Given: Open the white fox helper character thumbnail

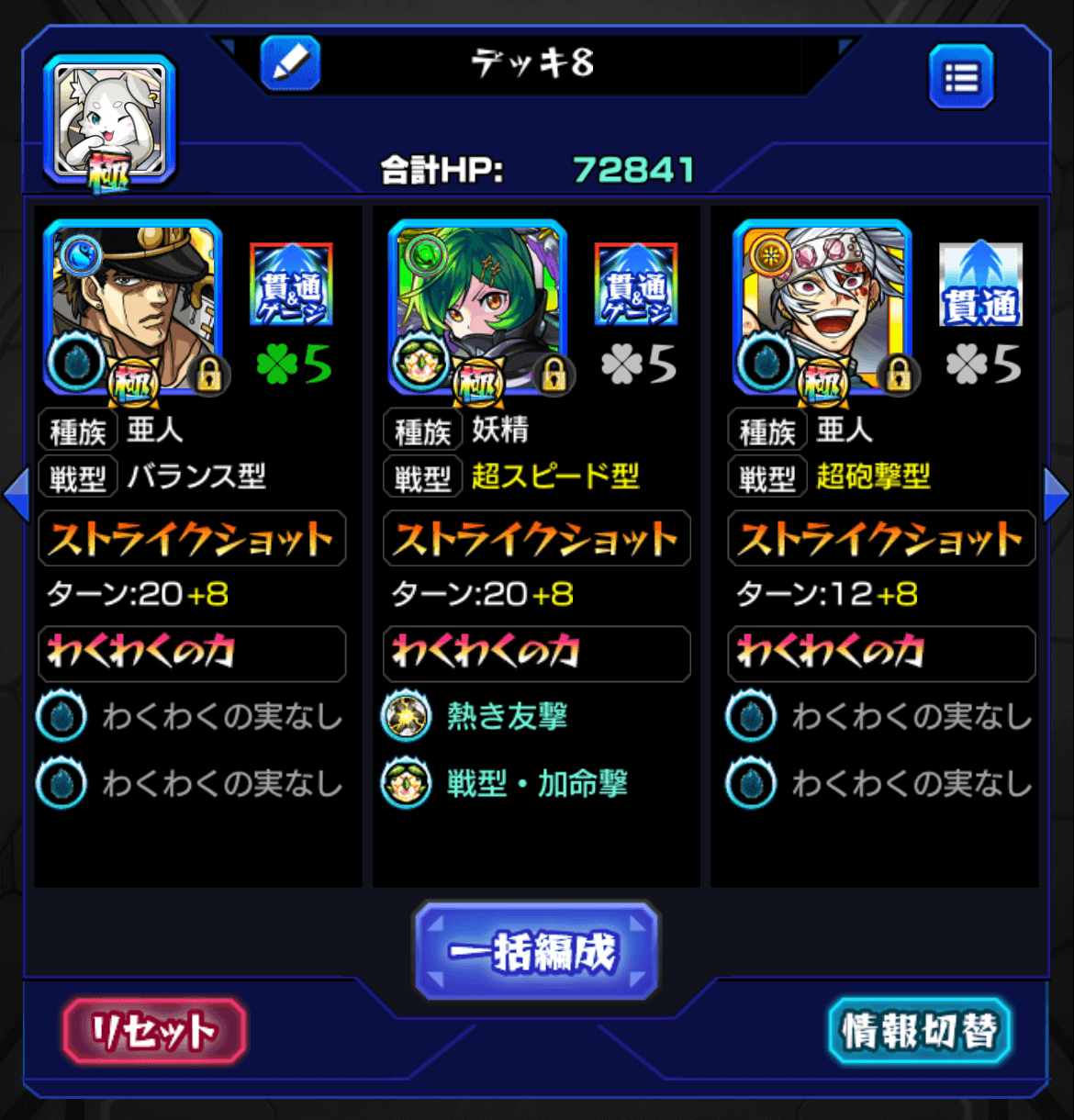Looking at the screenshot, I should (109, 120).
